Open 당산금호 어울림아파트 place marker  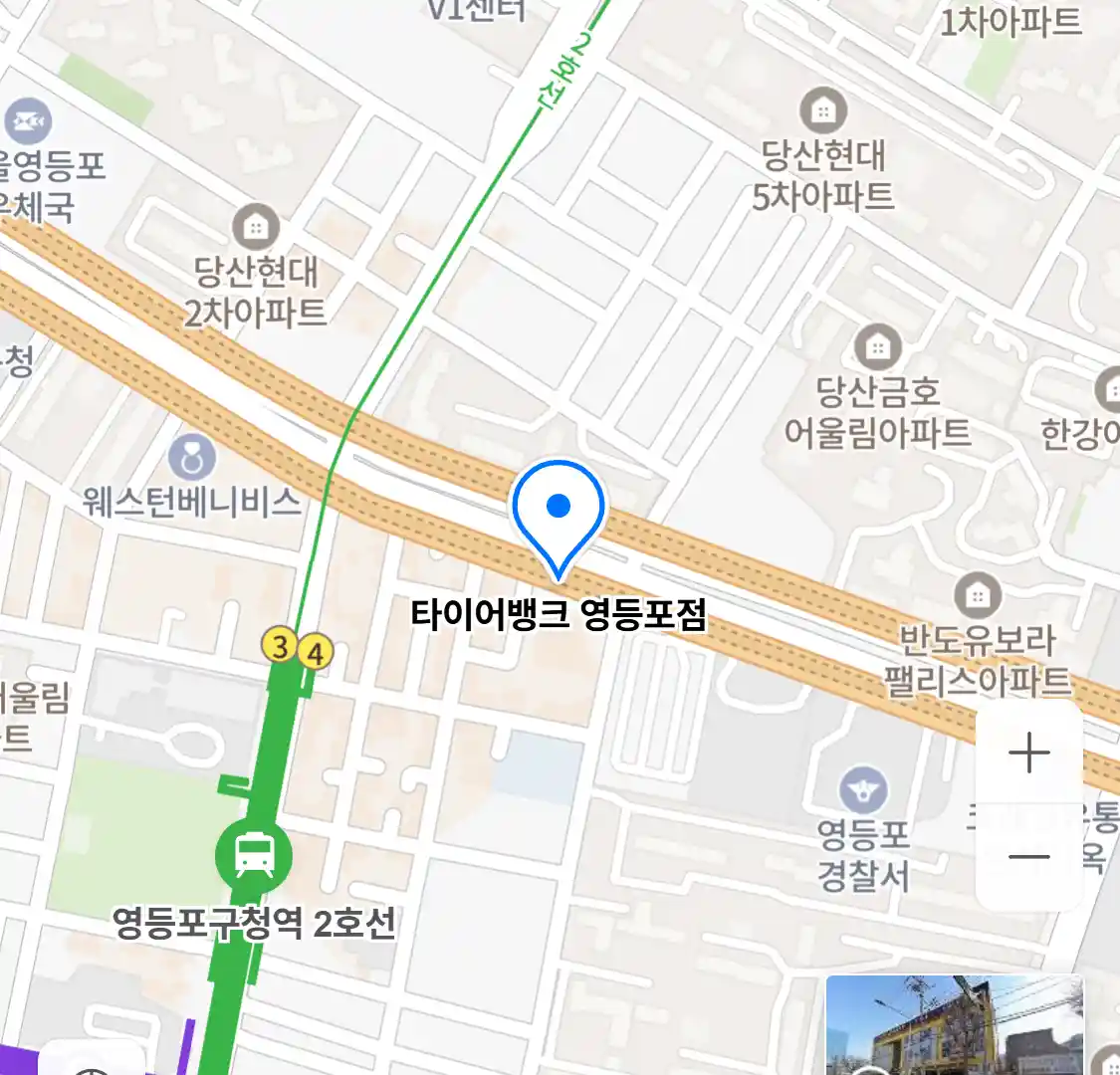coord(877,347)
